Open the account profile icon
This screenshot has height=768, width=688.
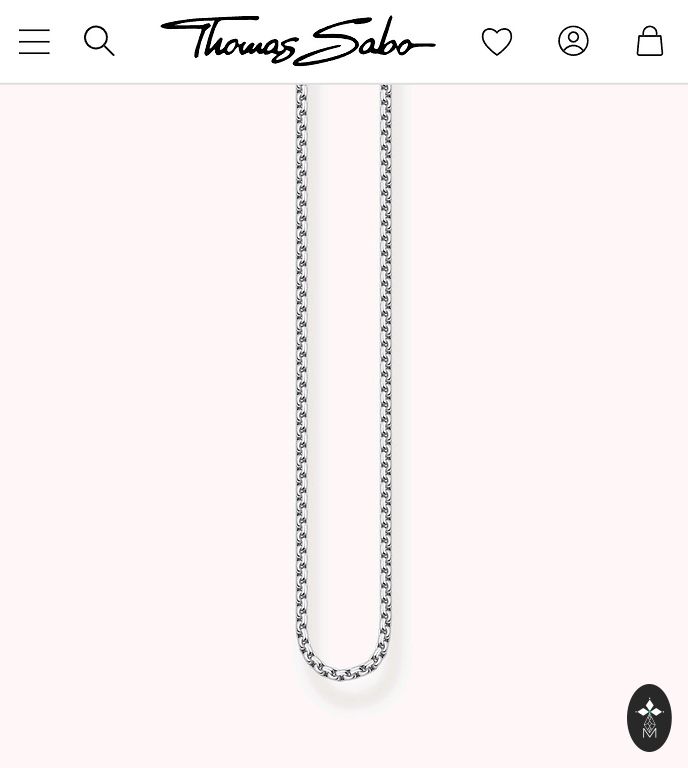(573, 41)
